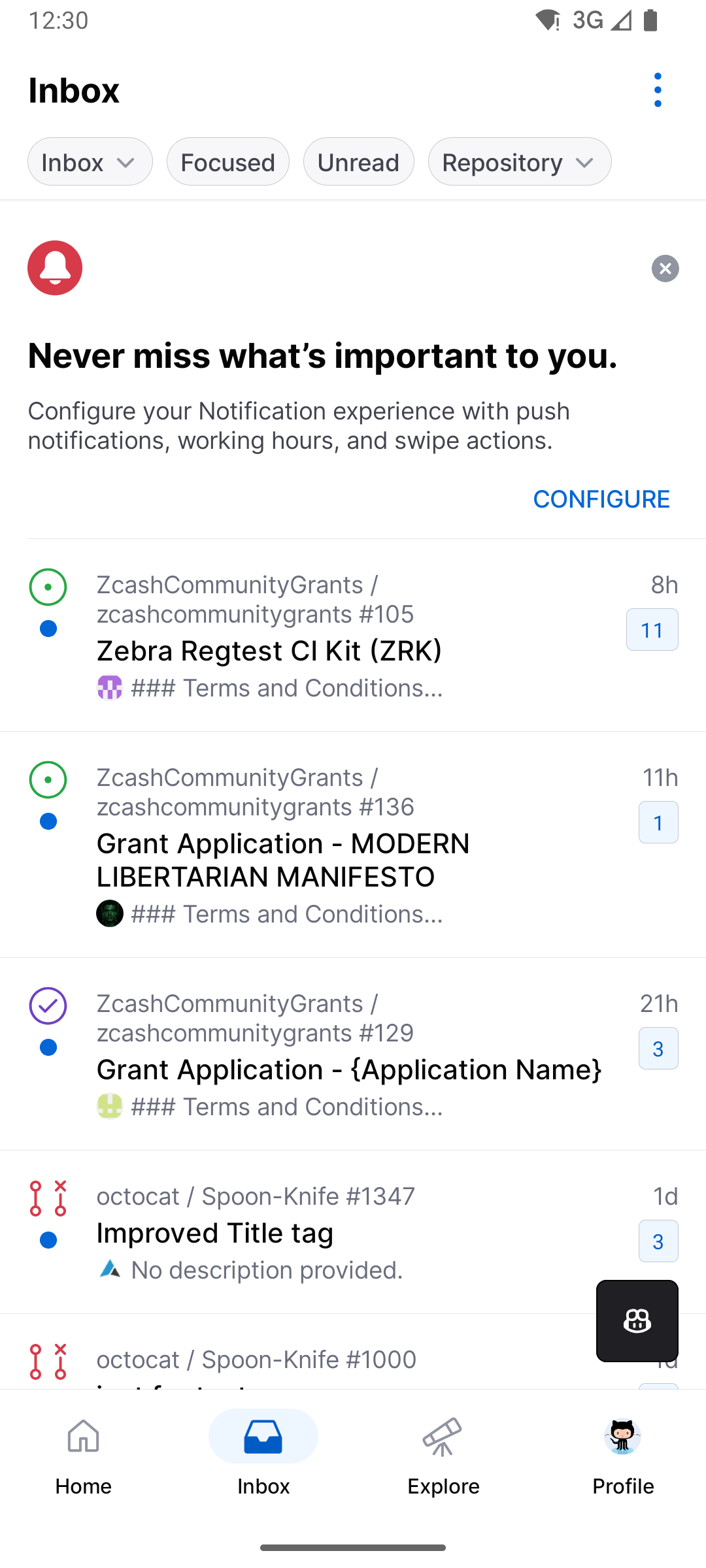
Task: Enable the Unread filter
Action: pos(358,161)
